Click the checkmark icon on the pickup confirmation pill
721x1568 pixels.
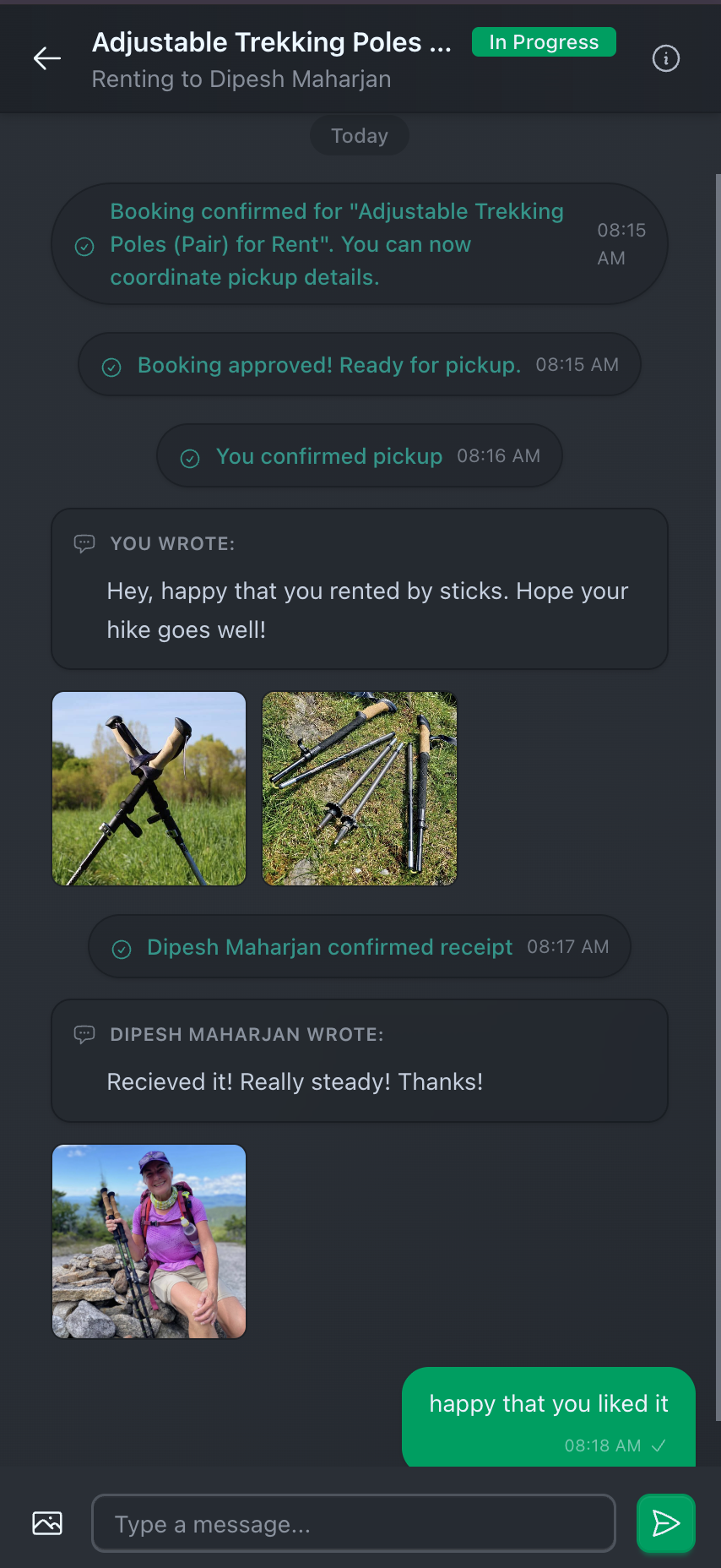pyautogui.click(x=189, y=456)
